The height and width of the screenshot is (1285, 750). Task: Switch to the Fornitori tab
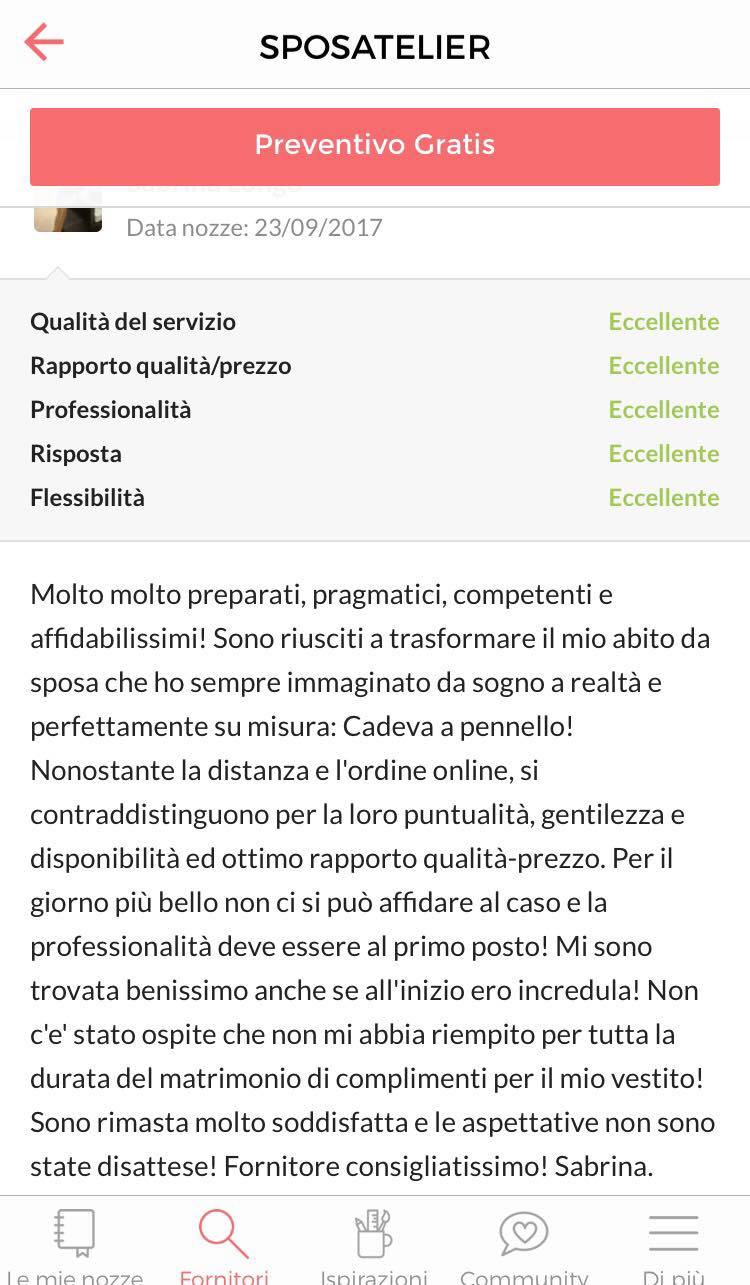pos(224,1246)
